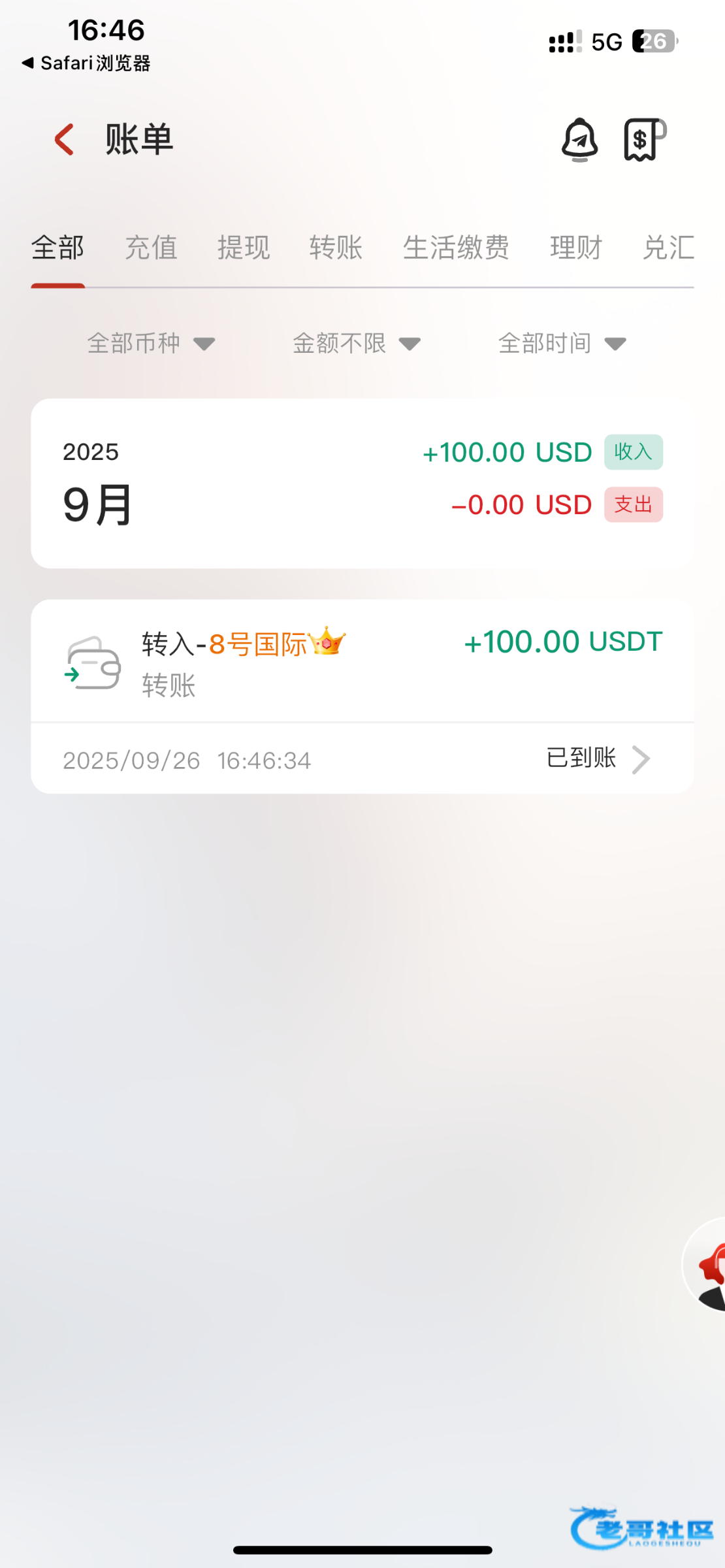Go back from the 账单 page
Screen dimensions: 725x1568
coord(65,139)
